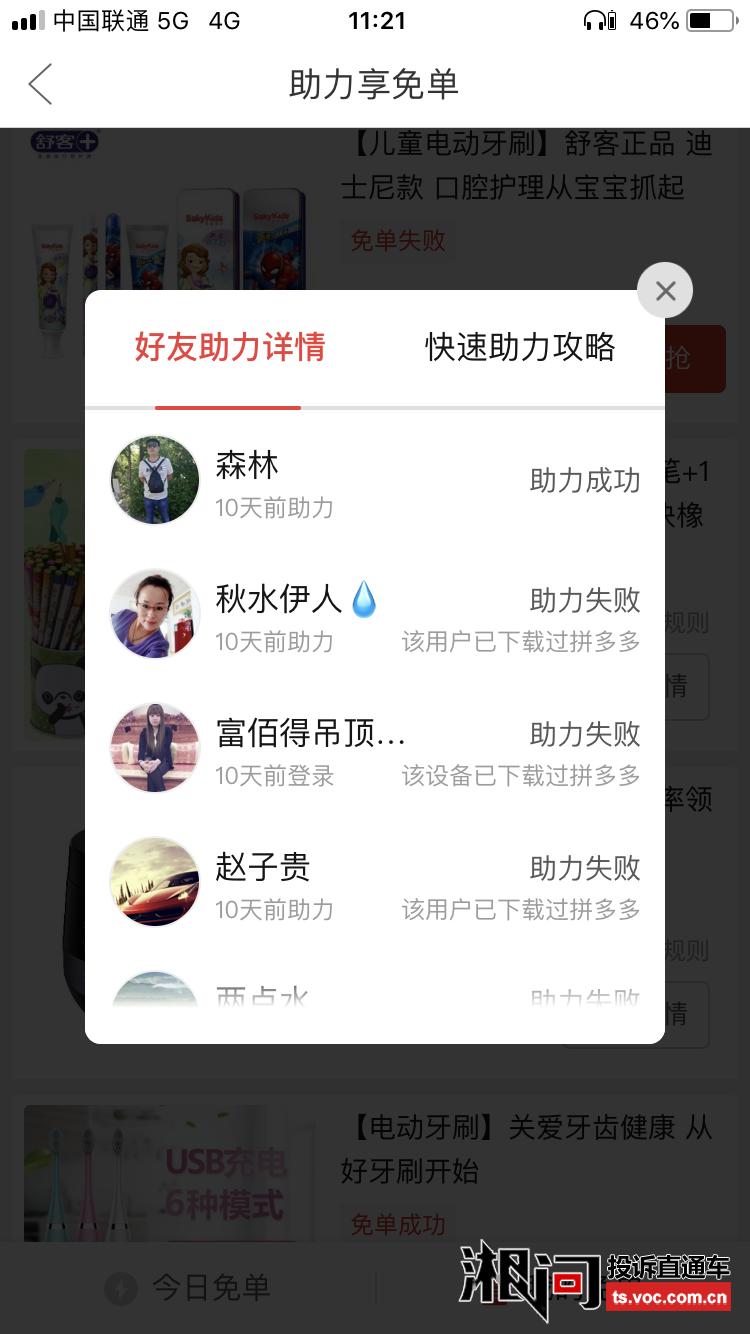Go back from 助力享免单 page
This screenshot has width=750, height=1334.
coord(41,85)
